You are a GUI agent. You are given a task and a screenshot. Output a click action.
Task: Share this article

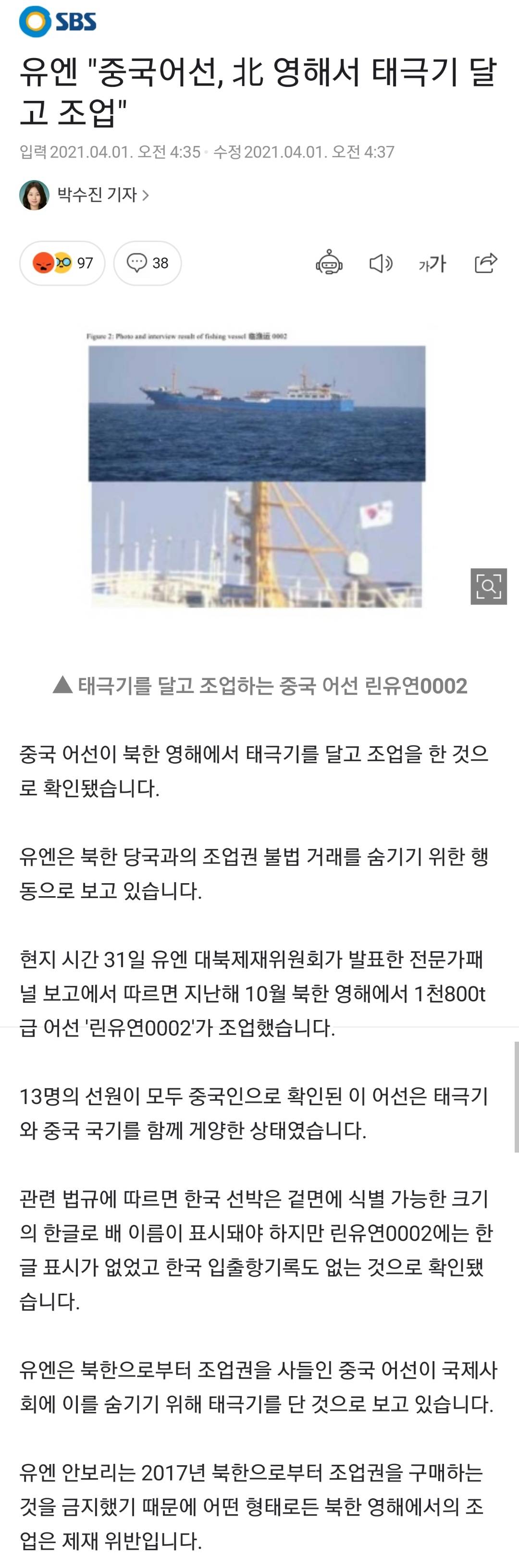(485, 262)
